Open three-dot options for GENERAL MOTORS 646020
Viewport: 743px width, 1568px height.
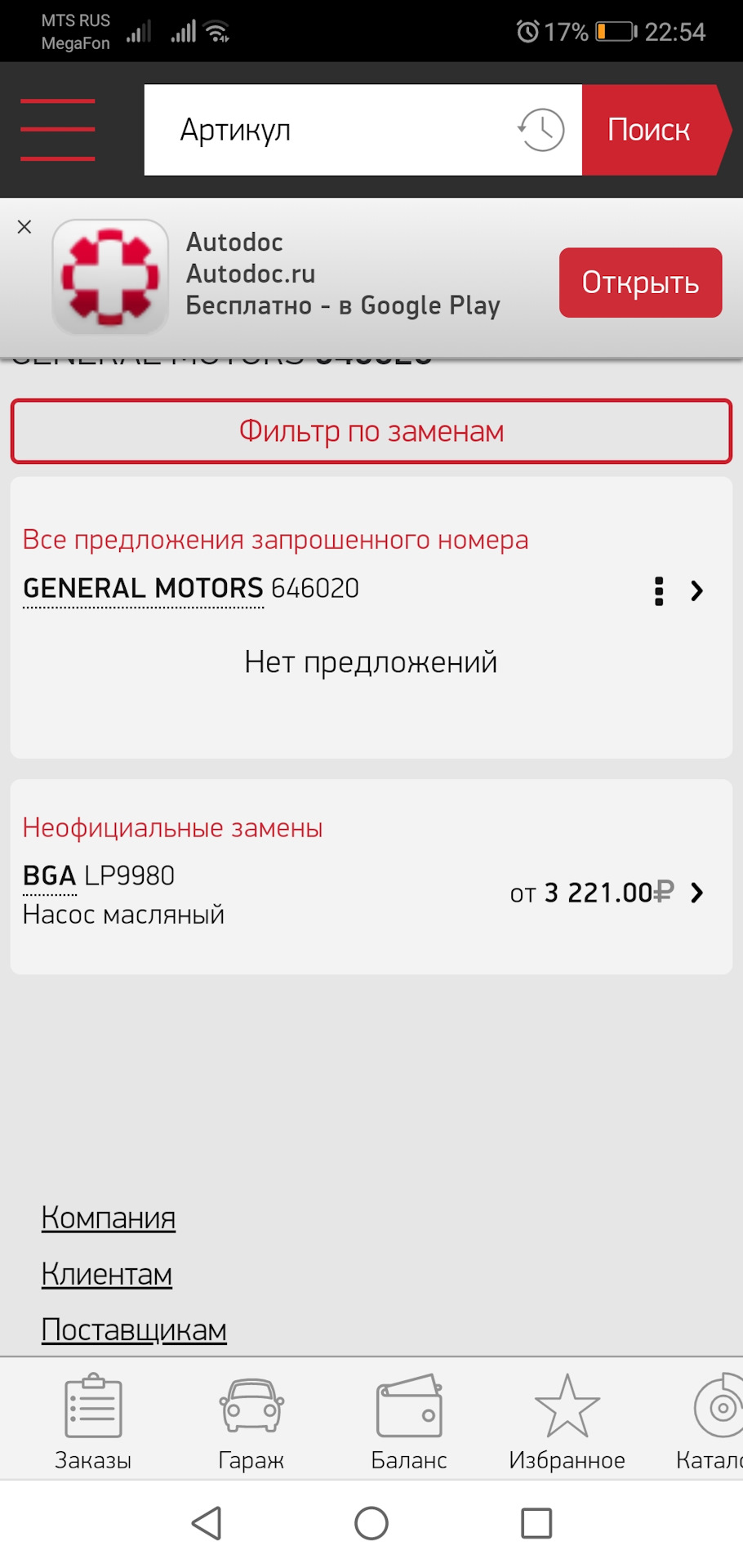(x=659, y=590)
